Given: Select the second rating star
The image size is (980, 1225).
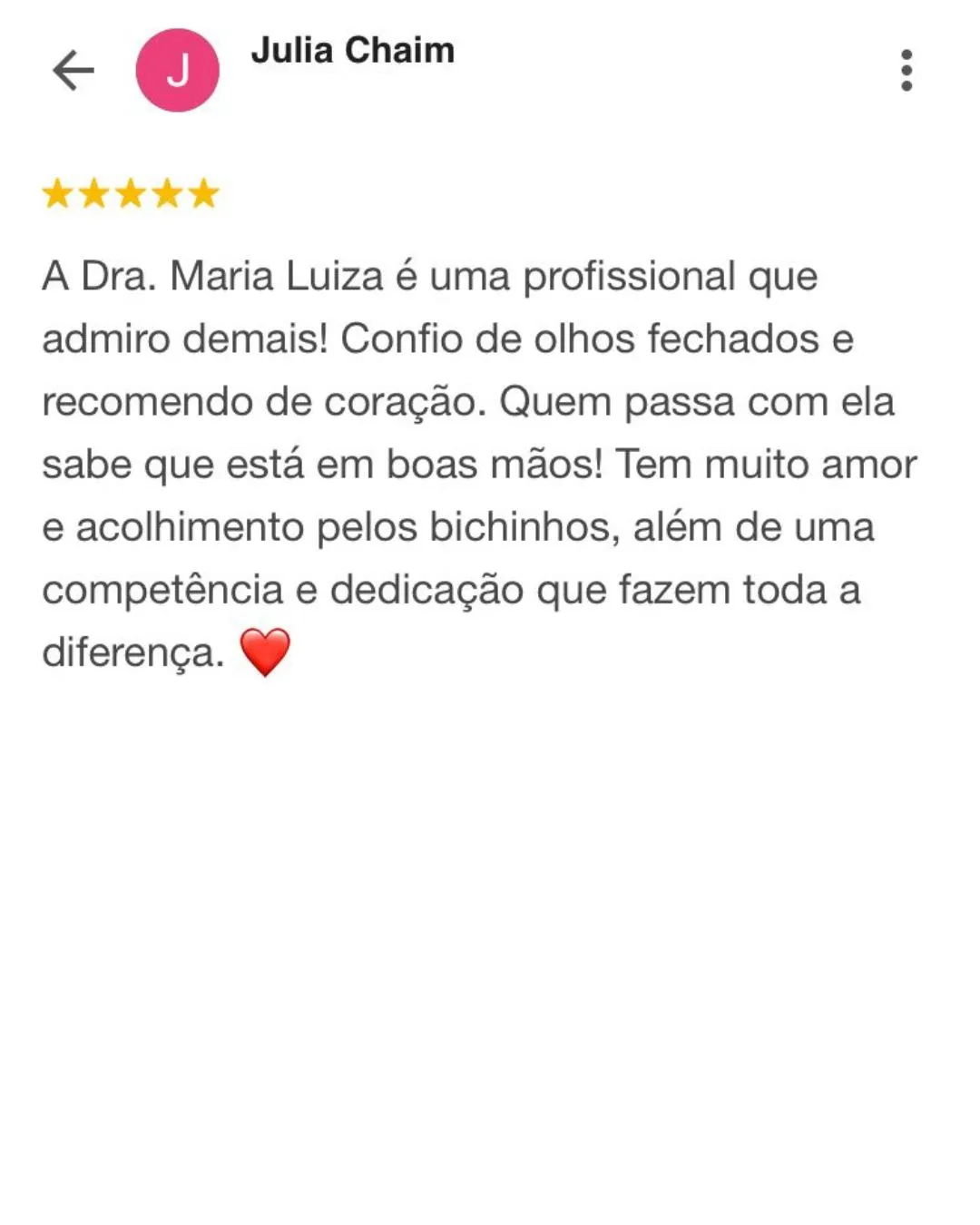Looking at the screenshot, I should coord(95,193).
